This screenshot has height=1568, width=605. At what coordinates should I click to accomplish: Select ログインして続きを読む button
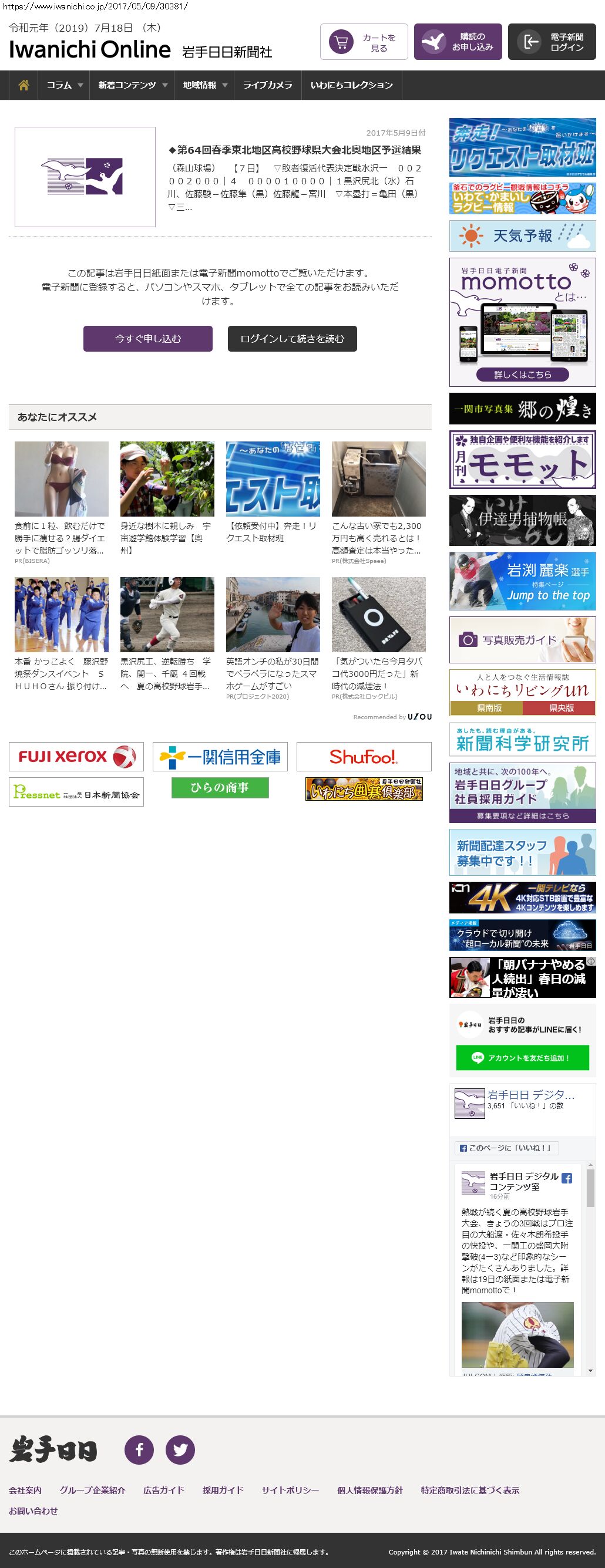pyautogui.click(x=292, y=339)
